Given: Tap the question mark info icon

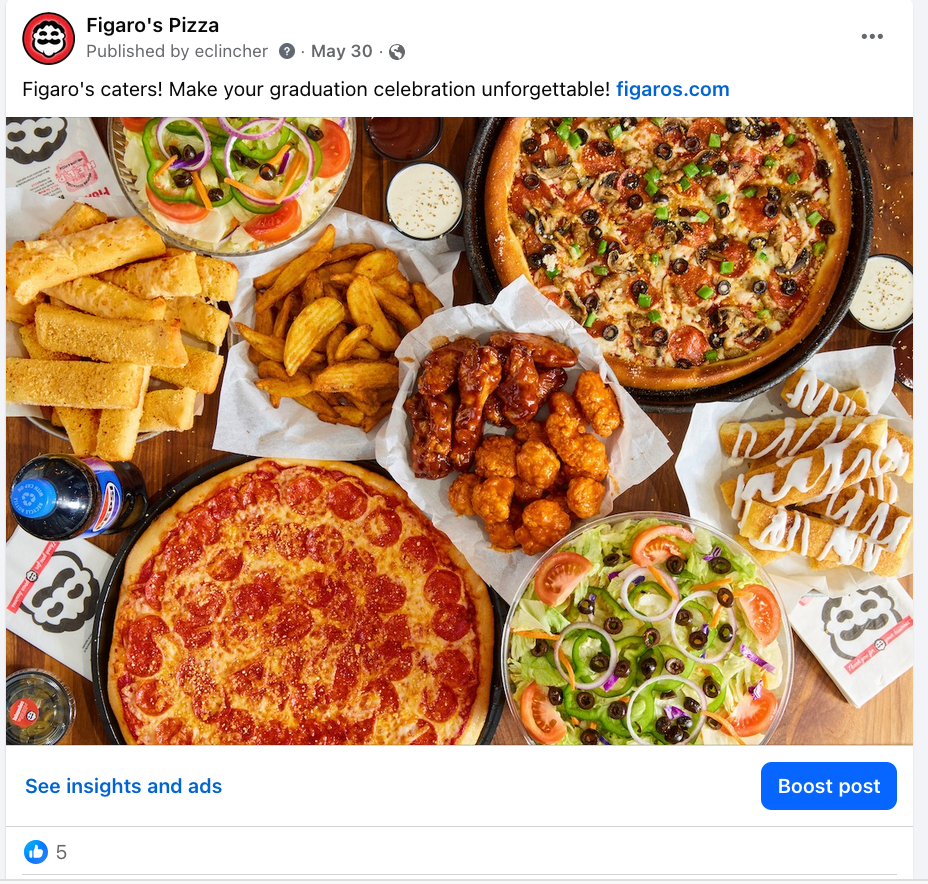Looking at the screenshot, I should (287, 51).
